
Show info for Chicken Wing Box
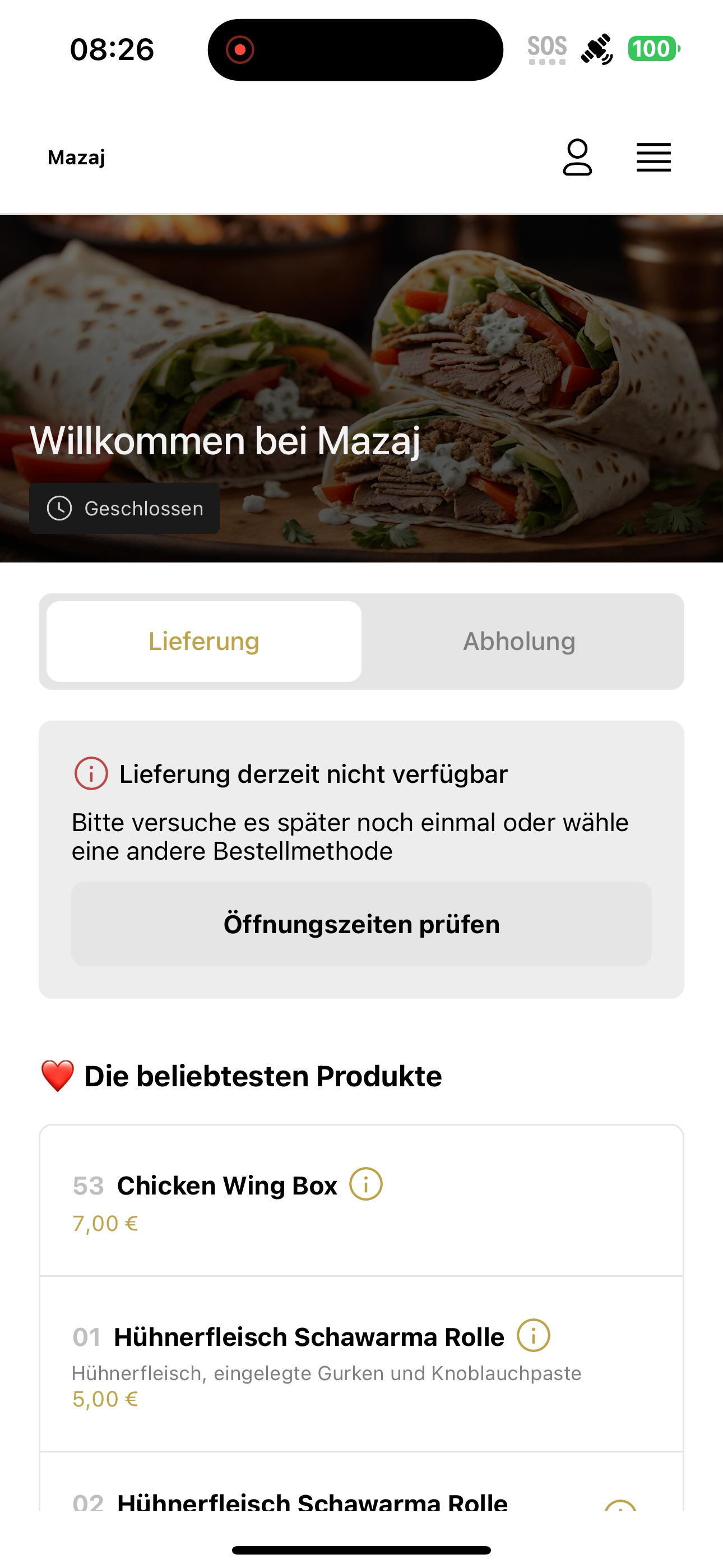(x=366, y=1184)
